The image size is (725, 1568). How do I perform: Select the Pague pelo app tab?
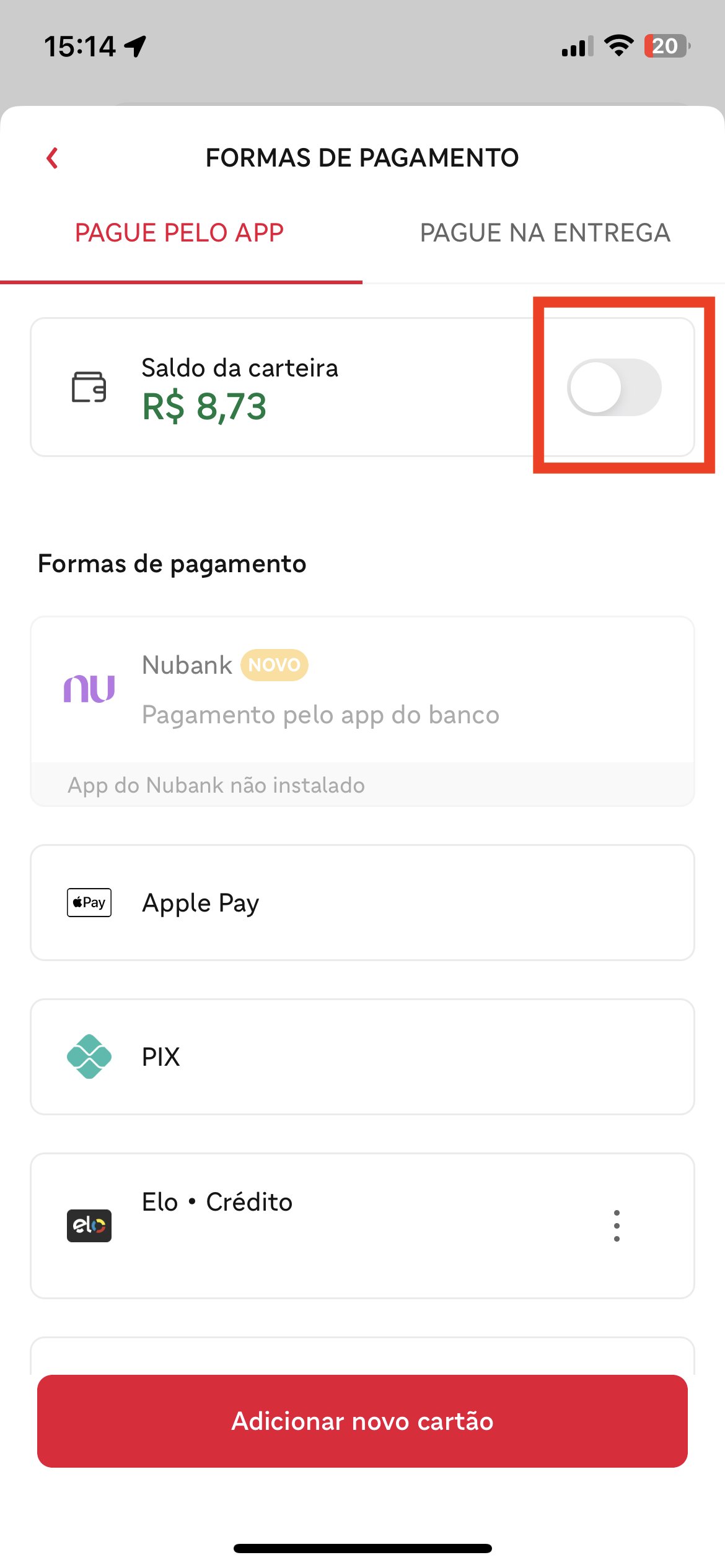tap(180, 233)
